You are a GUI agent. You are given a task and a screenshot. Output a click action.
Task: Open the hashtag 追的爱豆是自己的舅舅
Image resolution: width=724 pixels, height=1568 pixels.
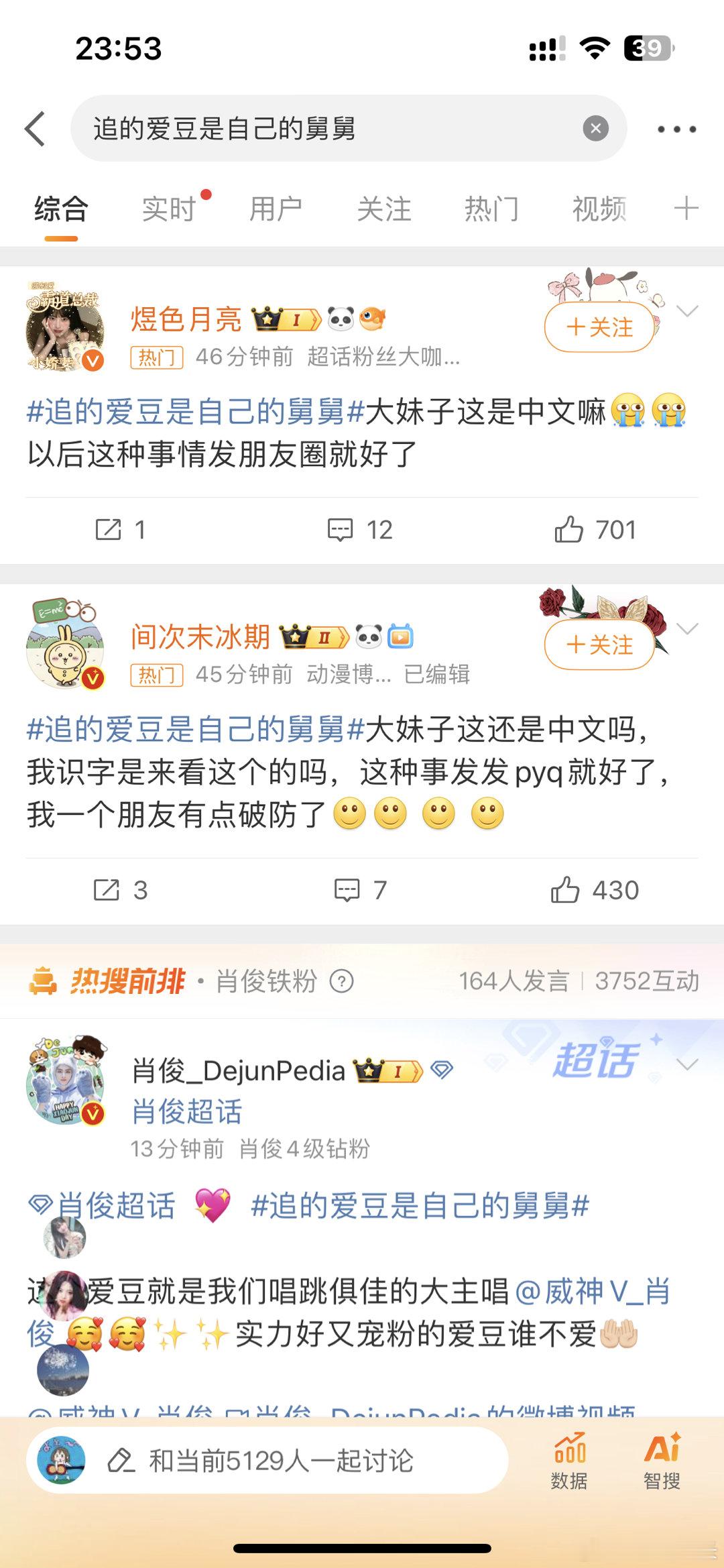[192, 412]
